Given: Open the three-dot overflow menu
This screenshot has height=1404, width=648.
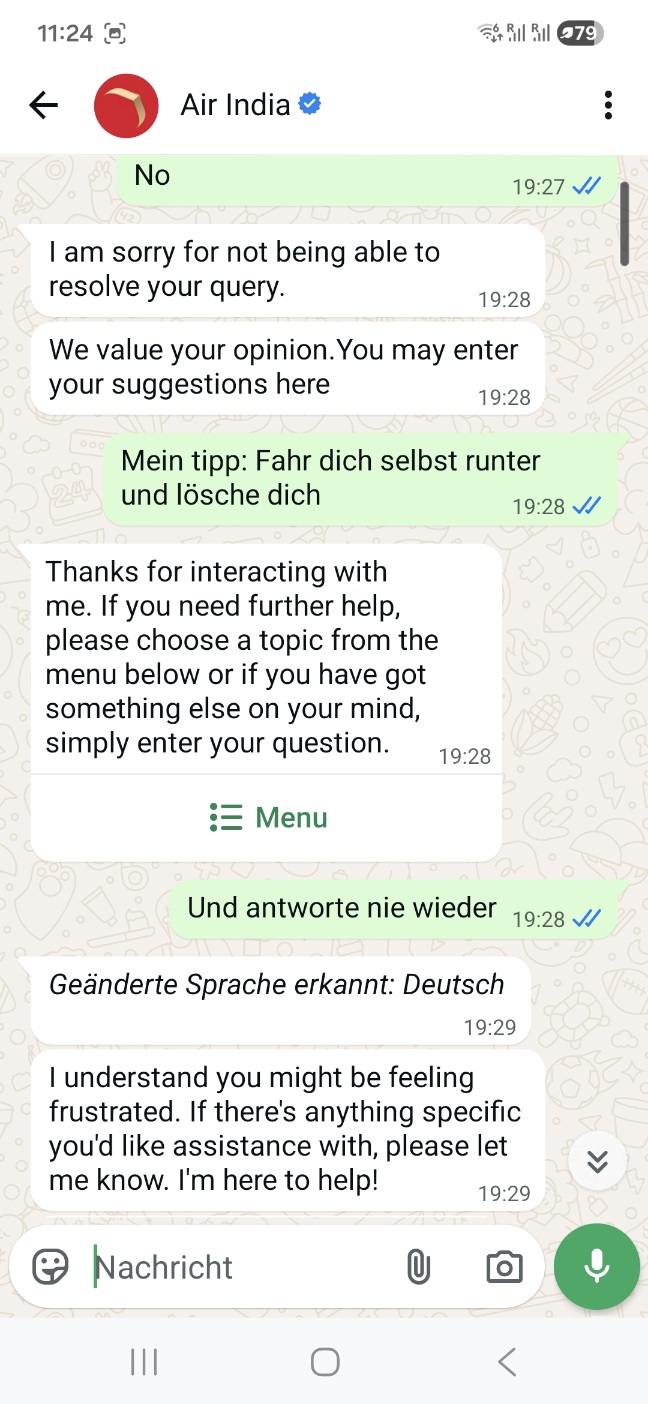Looking at the screenshot, I should point(608,105).
